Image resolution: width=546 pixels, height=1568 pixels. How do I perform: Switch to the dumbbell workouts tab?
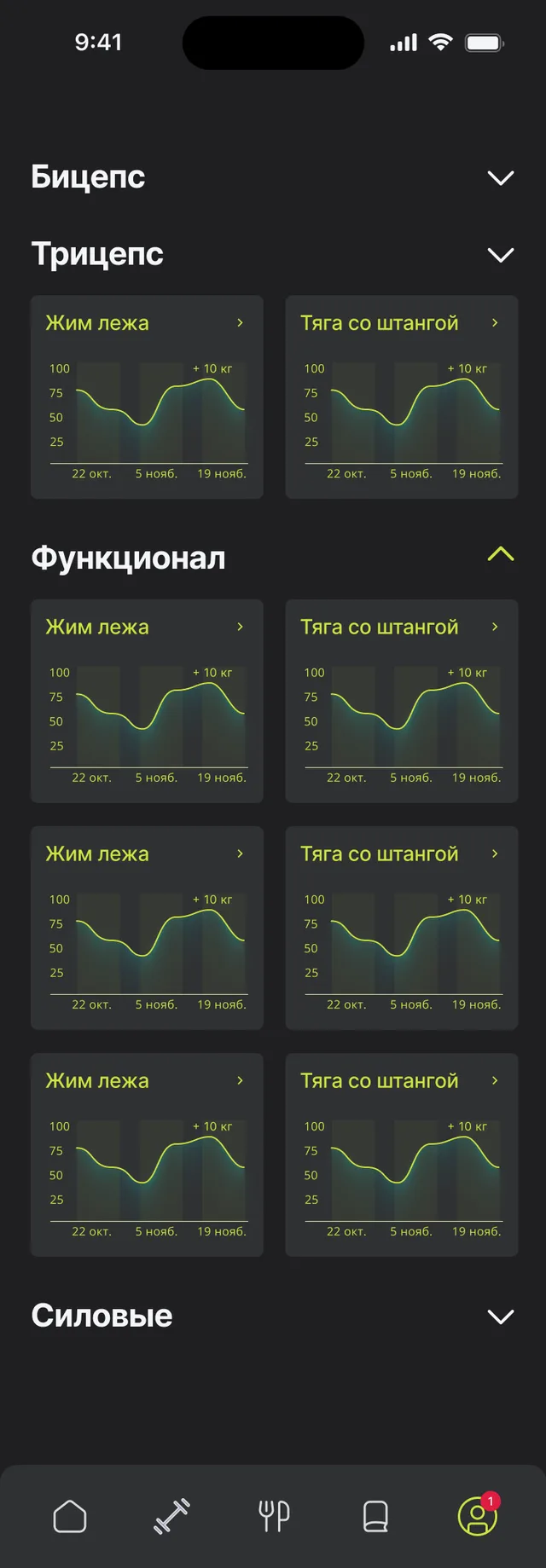coord(171,1516)
